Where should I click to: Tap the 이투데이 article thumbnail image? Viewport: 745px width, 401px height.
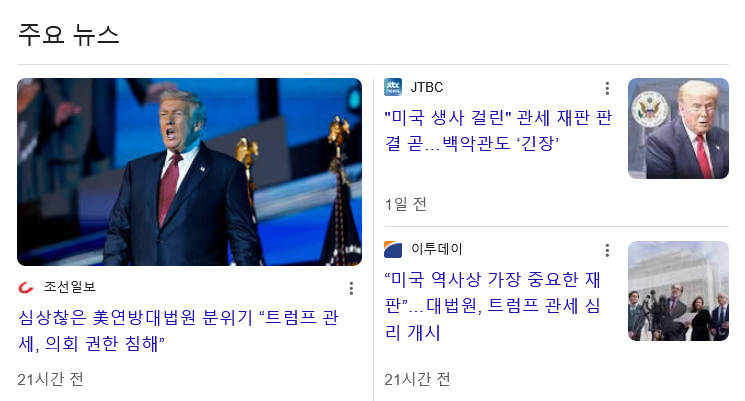[678, 291]
